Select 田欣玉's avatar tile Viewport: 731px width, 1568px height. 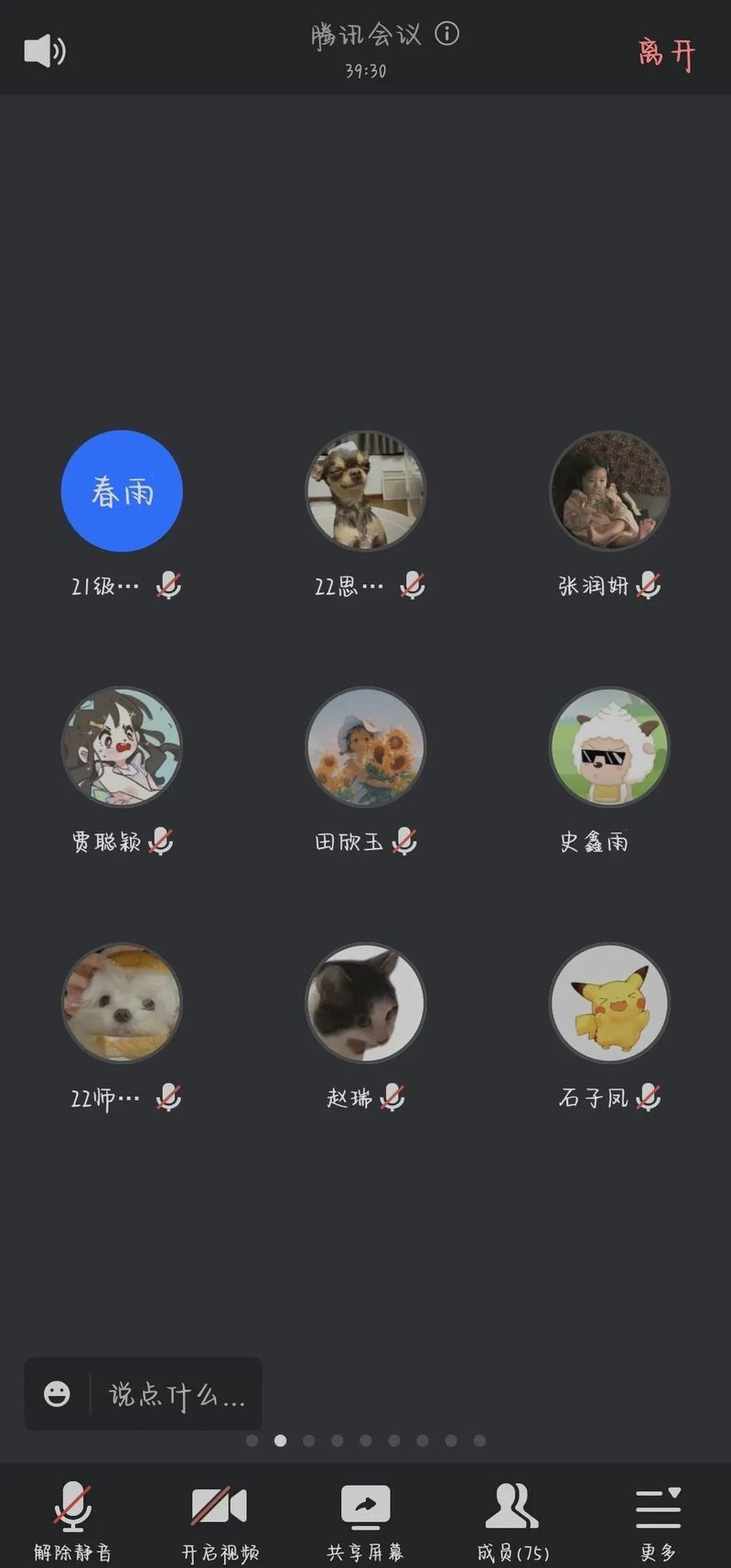pyautogui.click(x=365, y=747)
